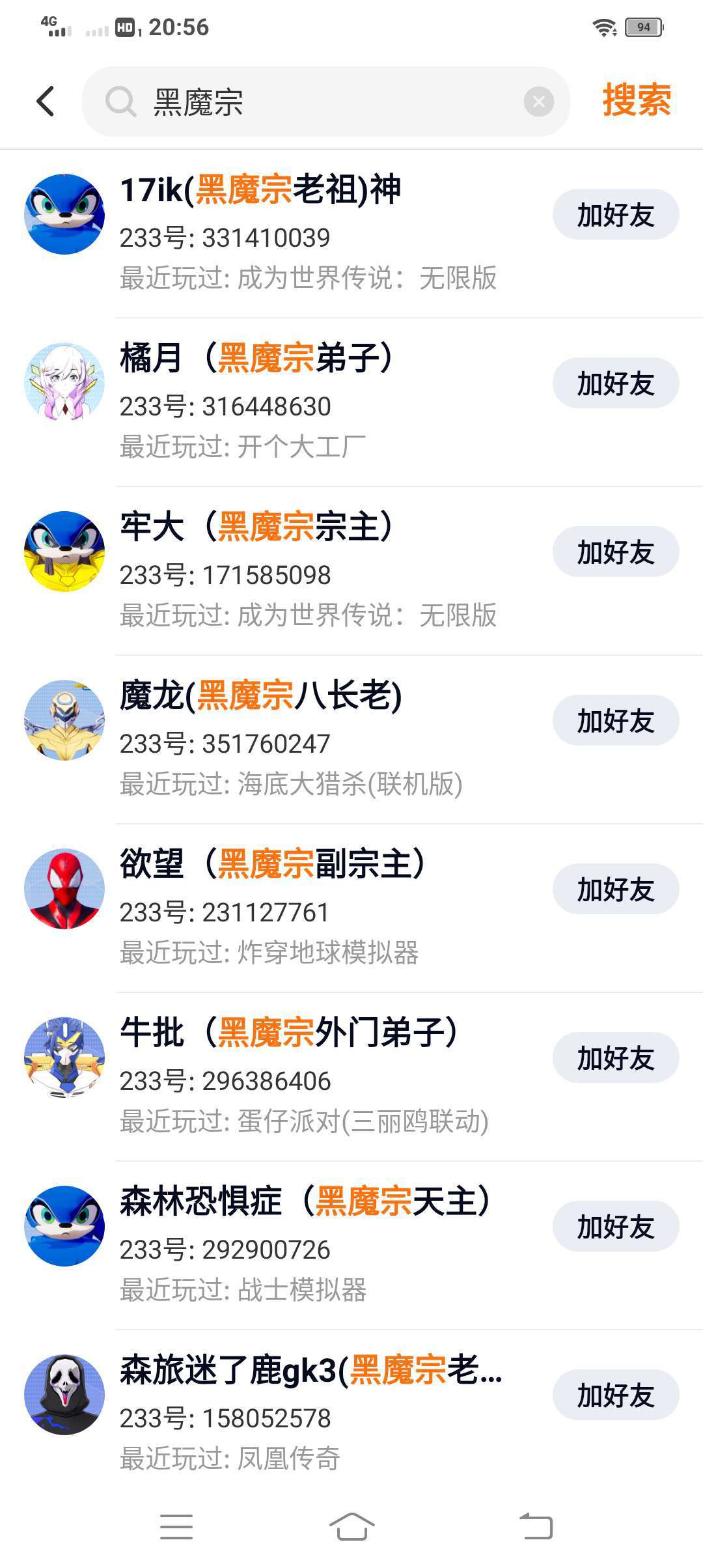Select the 魔龙(黑魔宗八长老) result
Screen dimensions: 703x1568
pos(260,697)
